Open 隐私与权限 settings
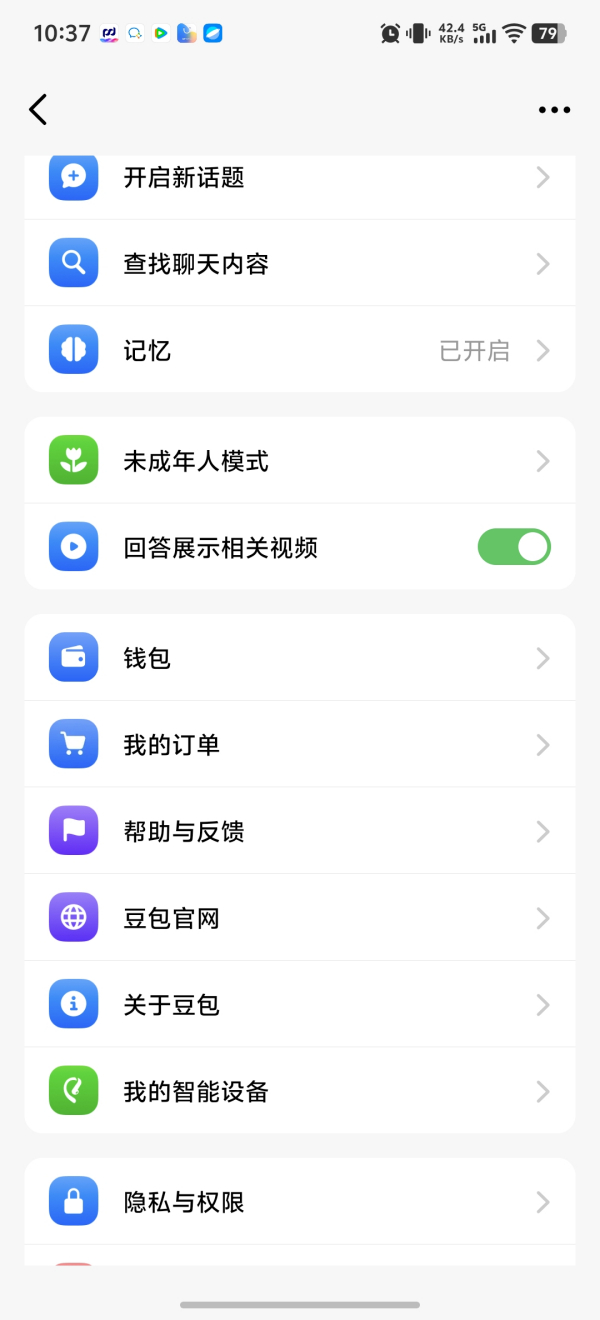Viewport: 600px width, 1320px height. pyautogui.click(x=300, y=1202)
